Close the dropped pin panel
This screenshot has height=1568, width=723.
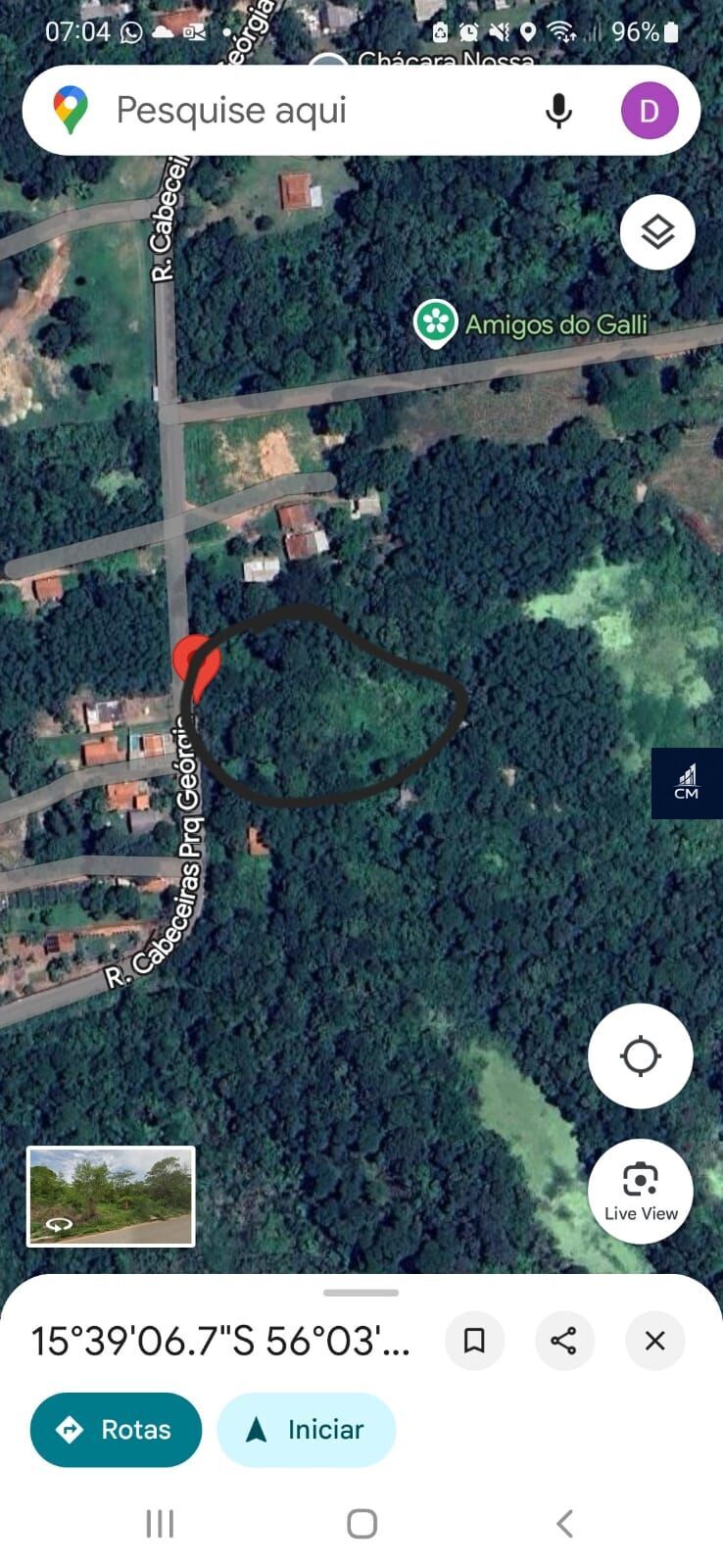coord(654,1340)
